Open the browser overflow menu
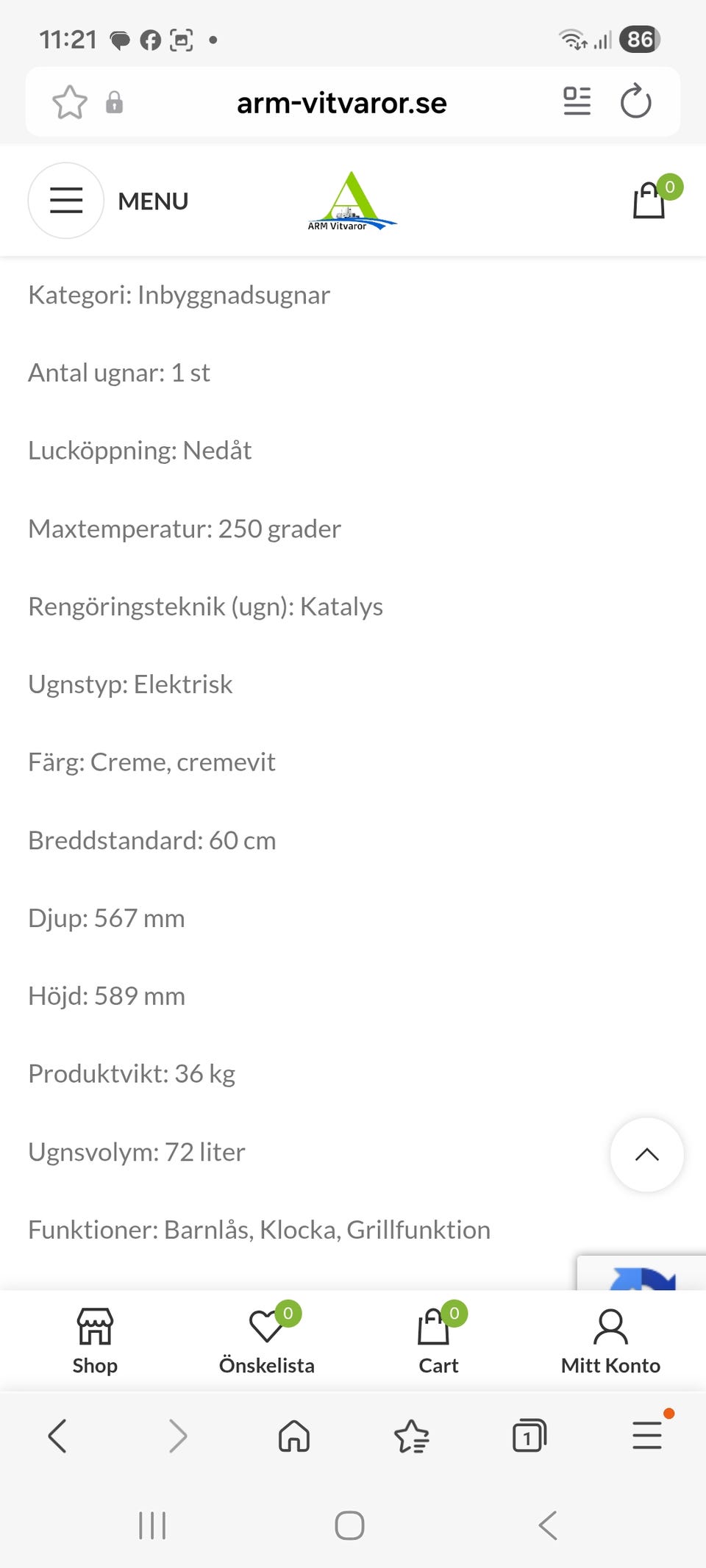This screenshot has height=1568, width=706. click(646, 1435)
